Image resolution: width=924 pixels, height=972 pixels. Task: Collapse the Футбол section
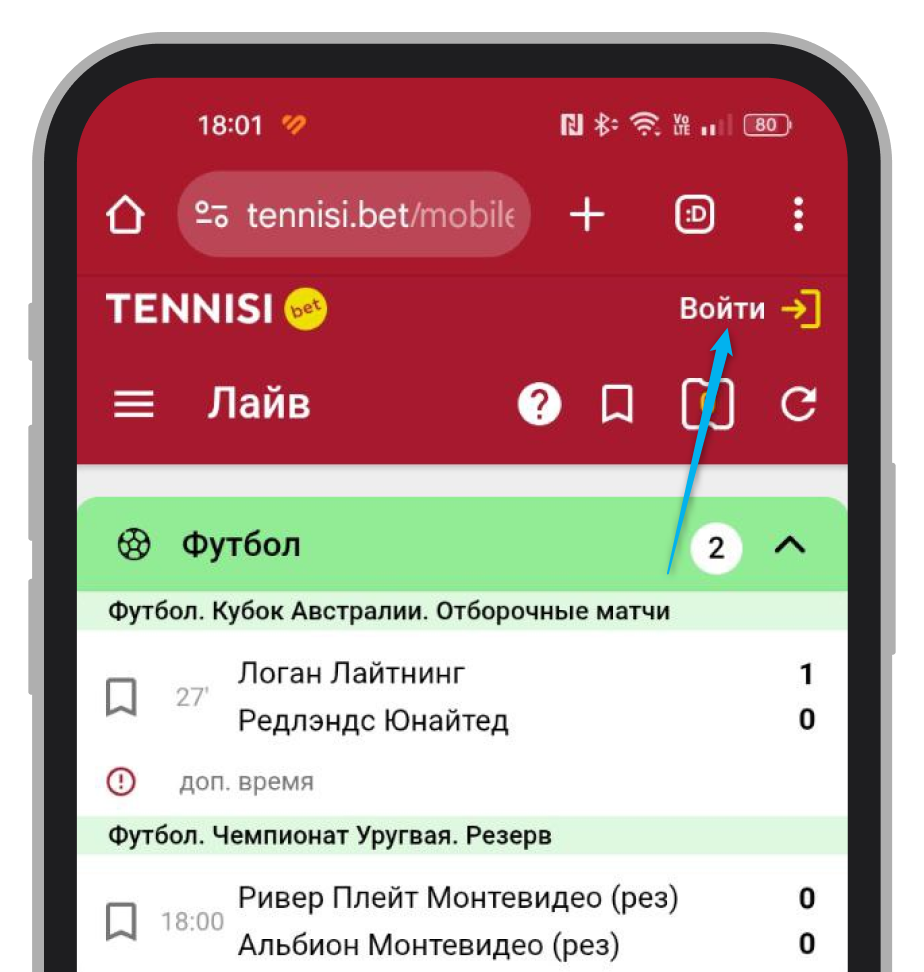790,546
